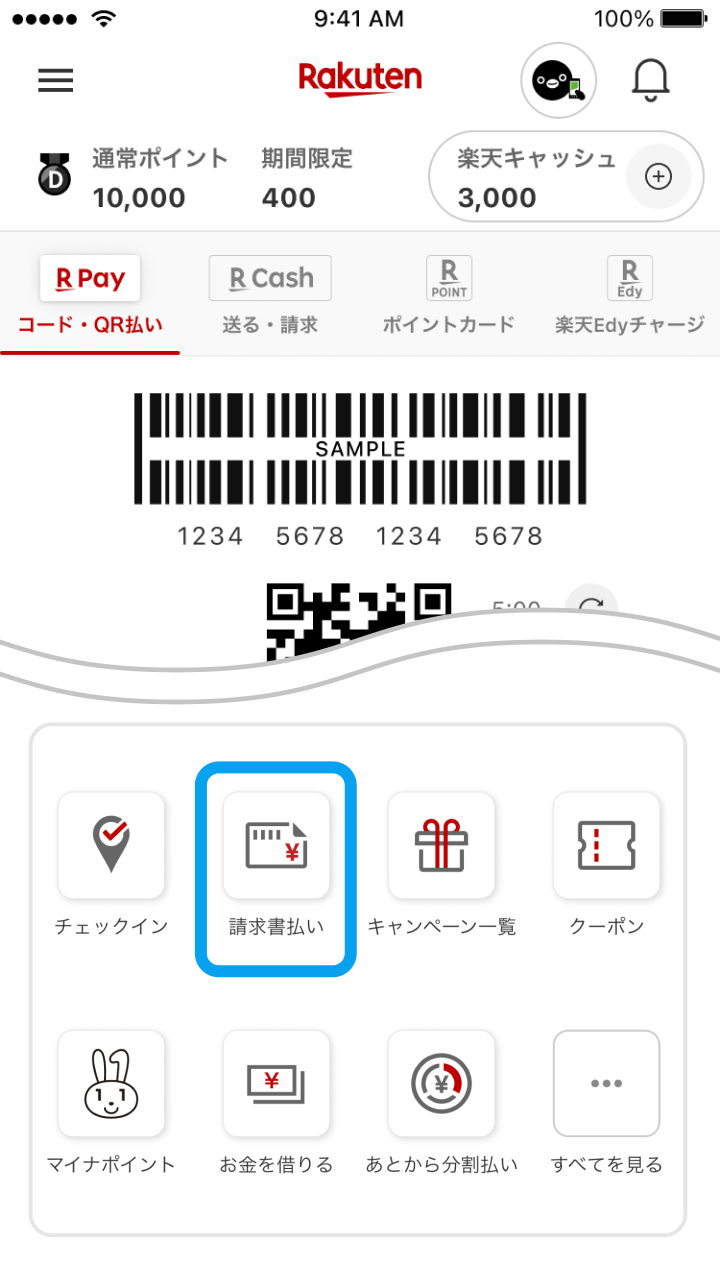Image resolution: width=720 pixels, height=1280 pixels.
Task: Tap the plus to charge 楽天キャッシュ
Action: (x=657, y=177)
